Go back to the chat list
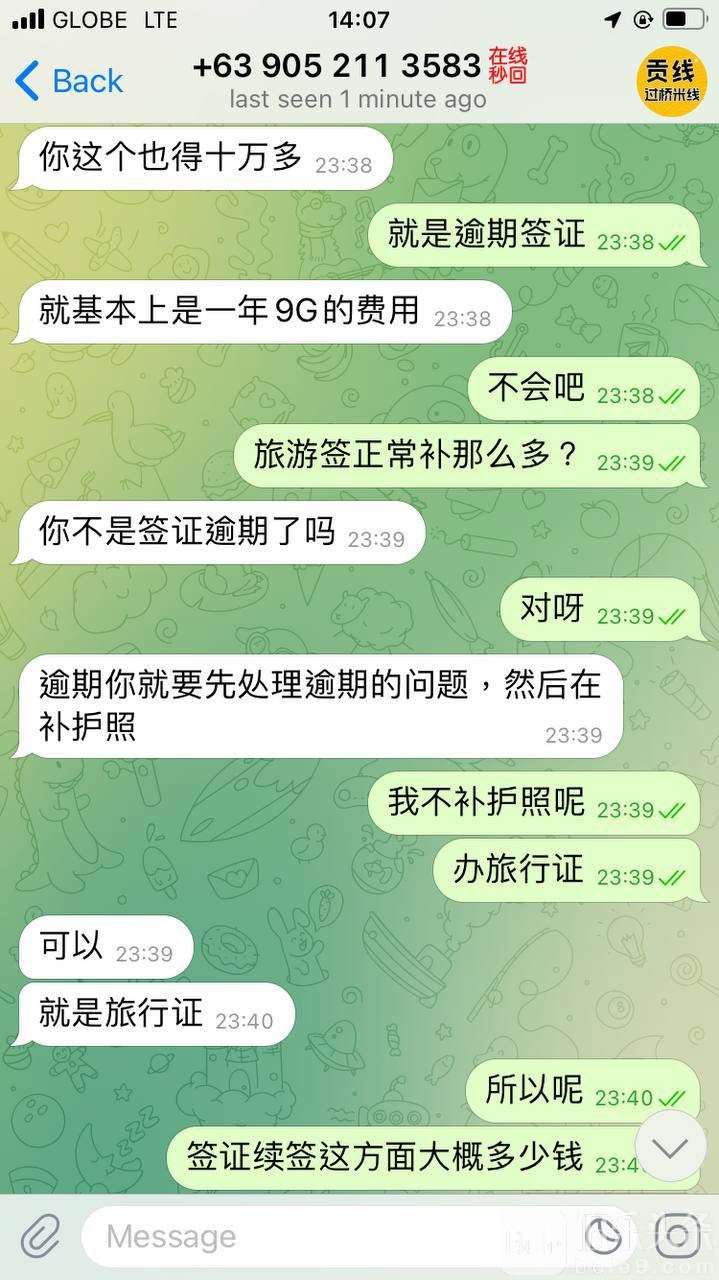 (69, 81)
